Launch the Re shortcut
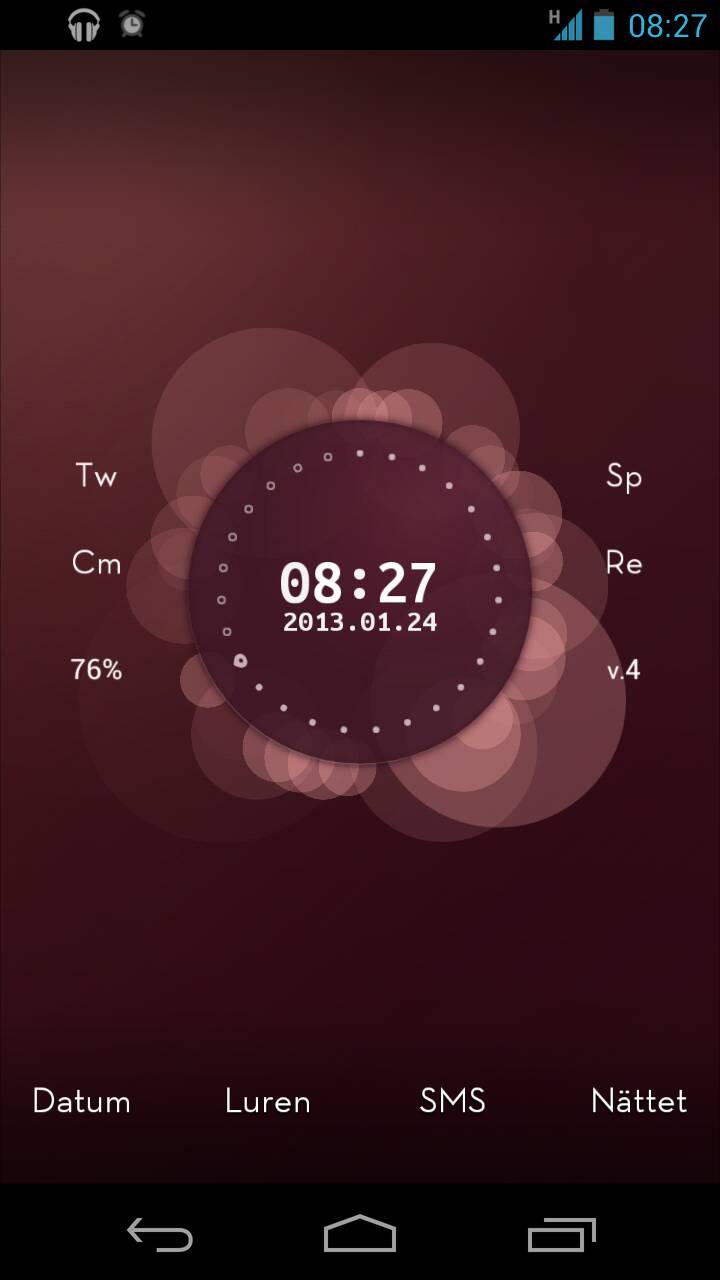The image size is (720, 1280). [623, 564]
